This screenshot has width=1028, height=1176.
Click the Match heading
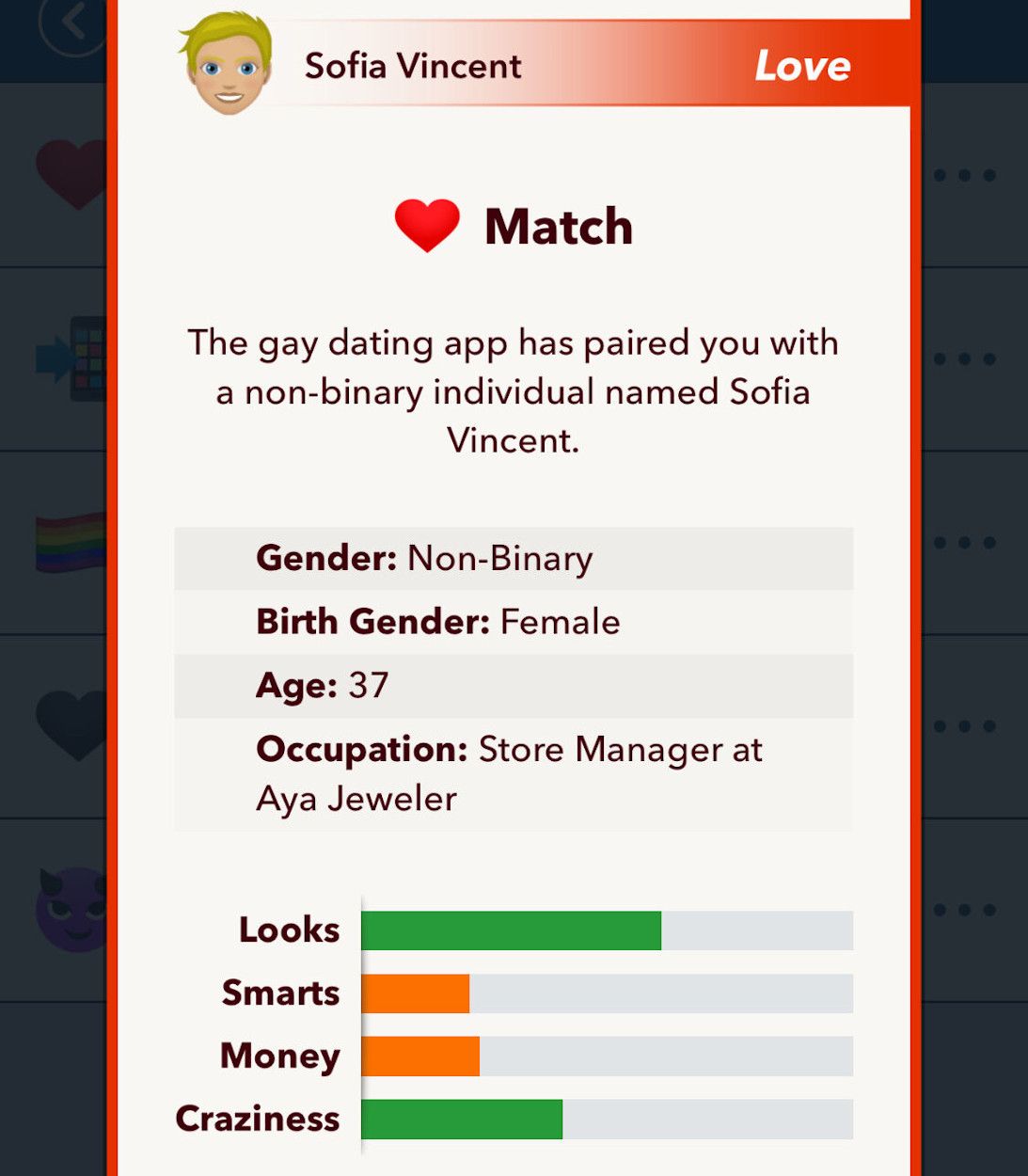(x=558, y=224)
